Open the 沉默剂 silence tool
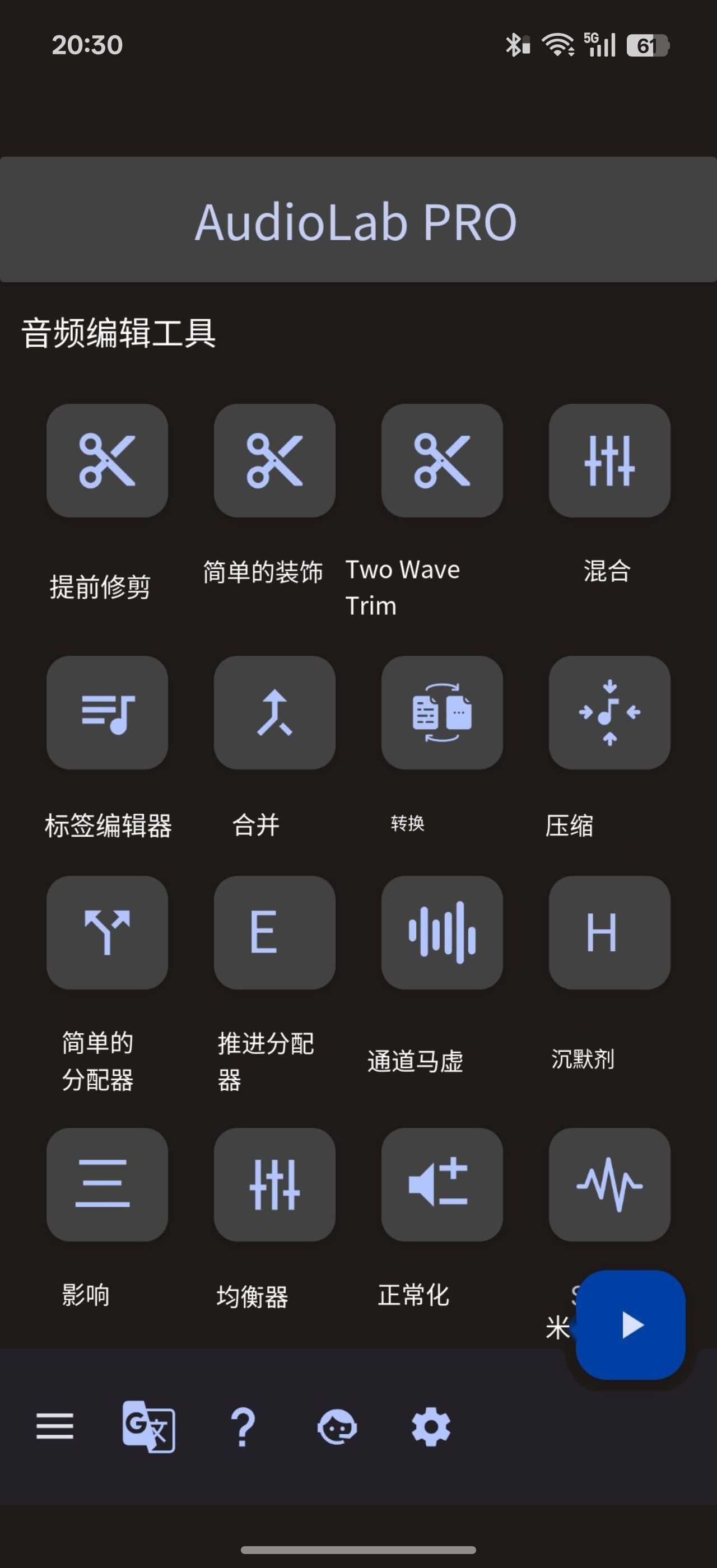Viewport: 717px width, 1568px height. (609, 932)
